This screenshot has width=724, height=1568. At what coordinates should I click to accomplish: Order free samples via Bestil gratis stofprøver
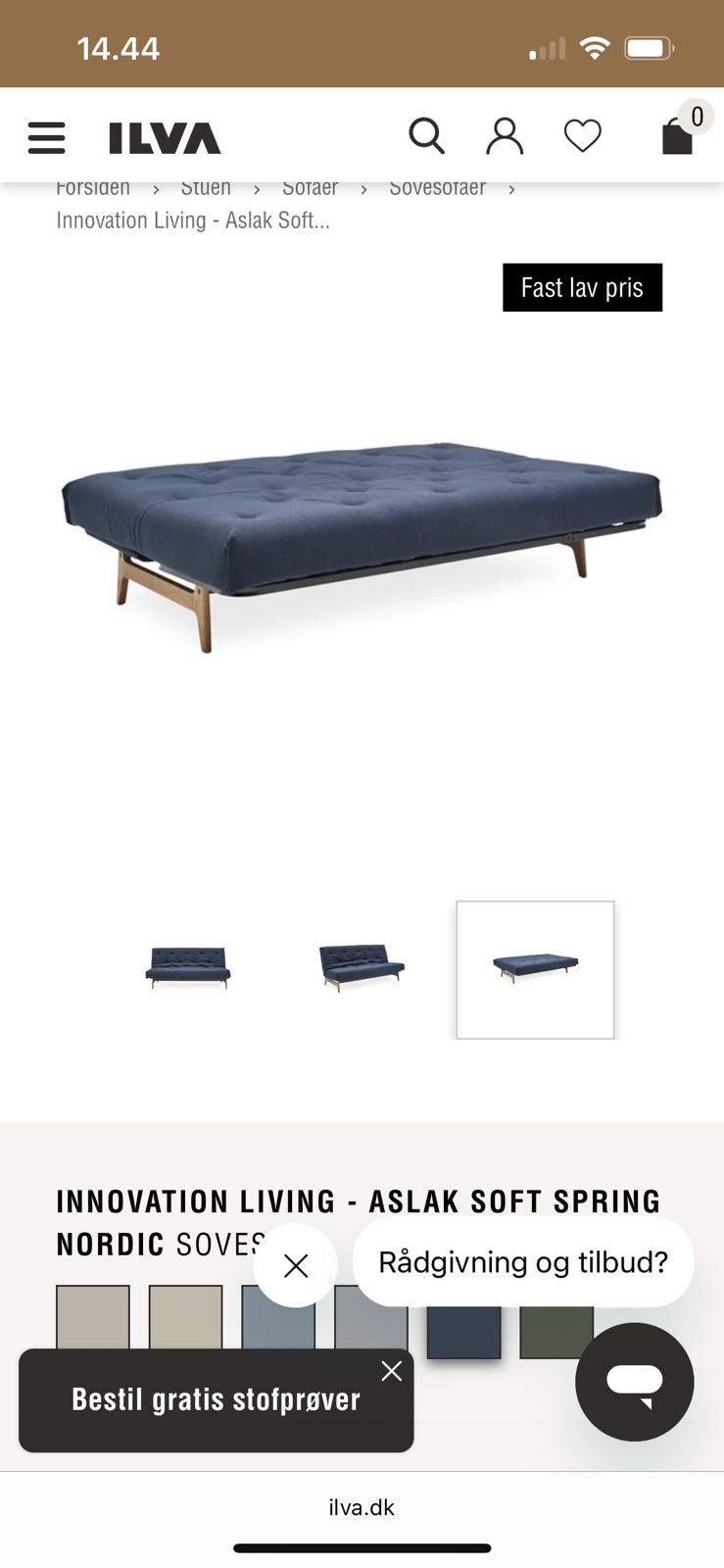point(216,1400)
